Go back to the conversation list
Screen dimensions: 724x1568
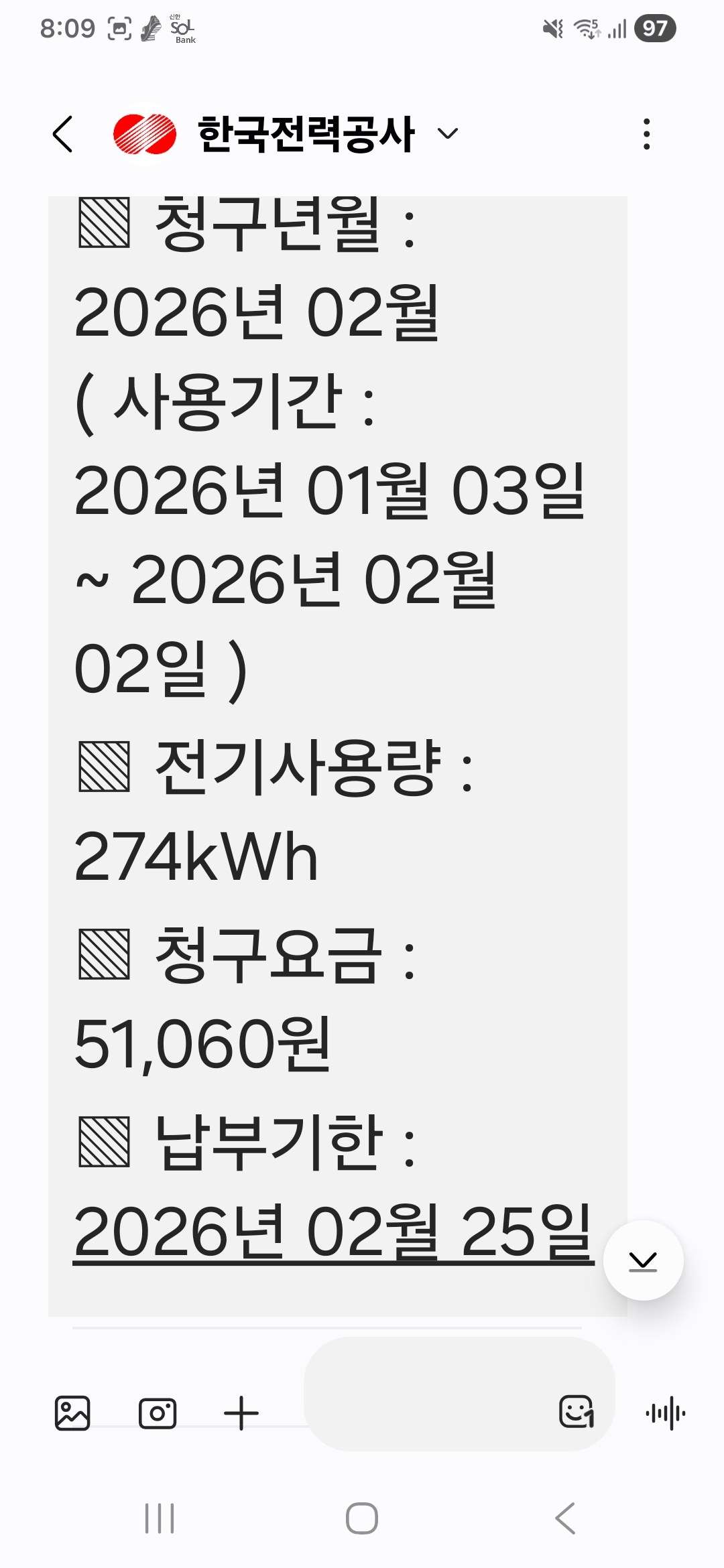click(63, 134)
